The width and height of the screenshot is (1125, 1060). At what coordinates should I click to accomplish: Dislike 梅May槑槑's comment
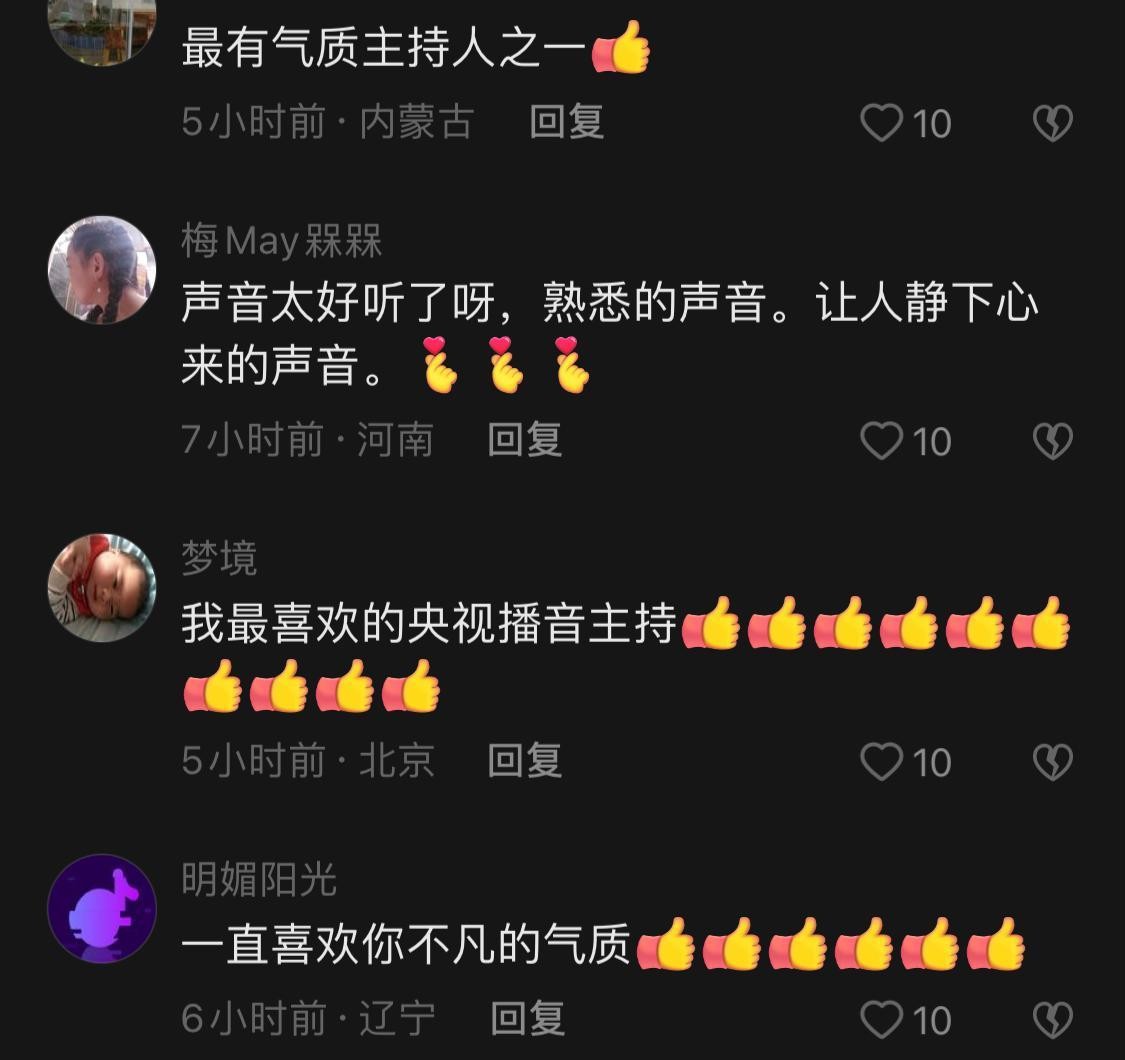pyautogui.click(x=1052, y=441)
